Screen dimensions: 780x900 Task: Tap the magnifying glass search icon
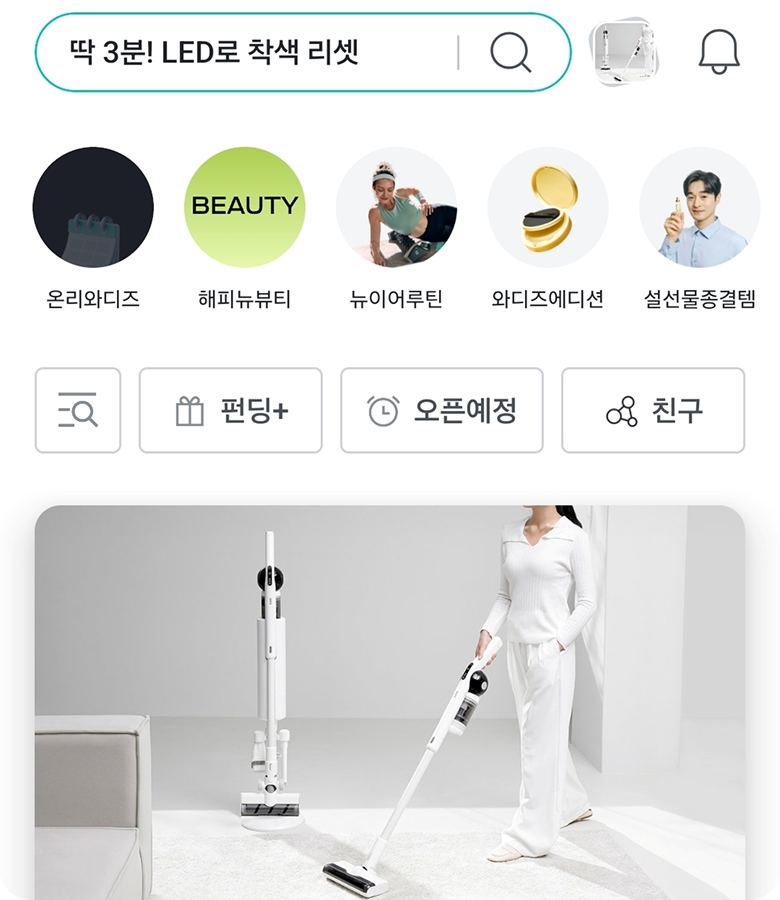tap(511, 52)
